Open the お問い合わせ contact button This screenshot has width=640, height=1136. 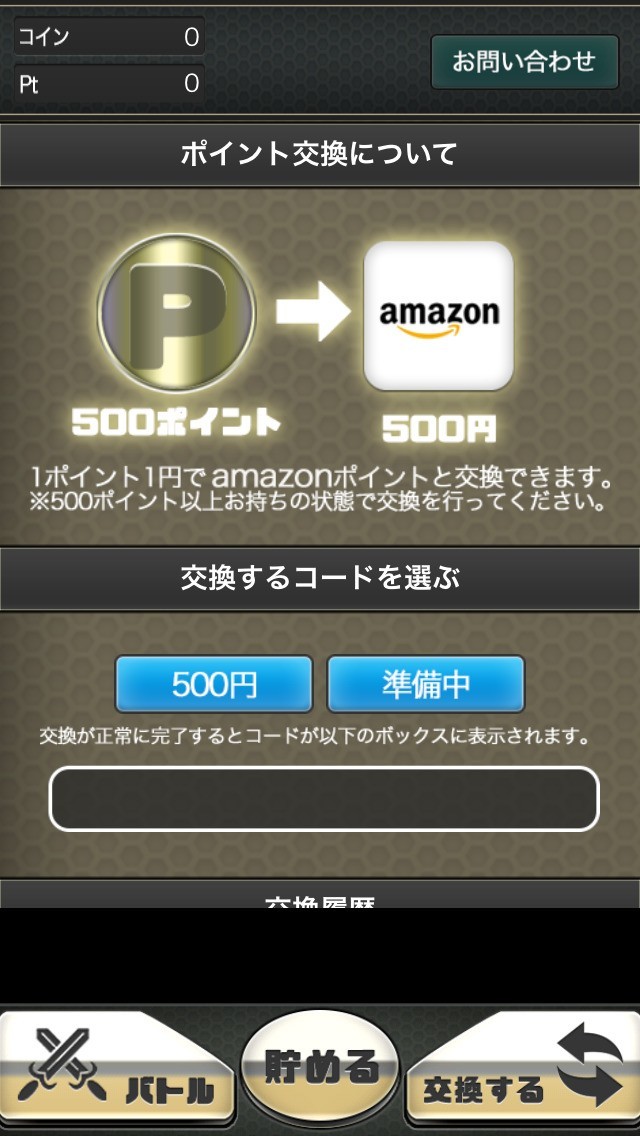pyautogui.click(x=524, y=62)
